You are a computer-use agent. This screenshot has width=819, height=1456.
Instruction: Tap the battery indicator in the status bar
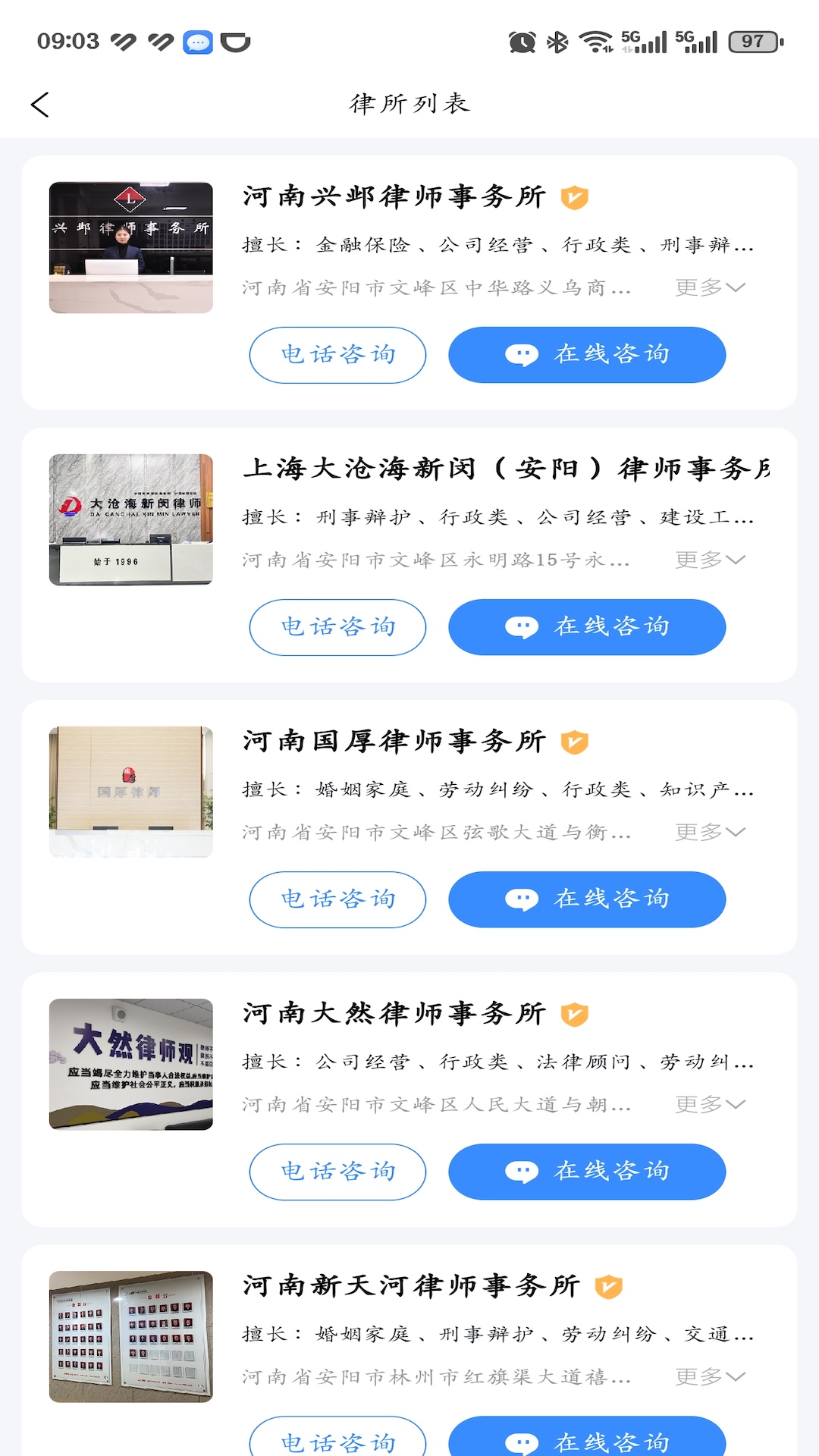point(751,43)
